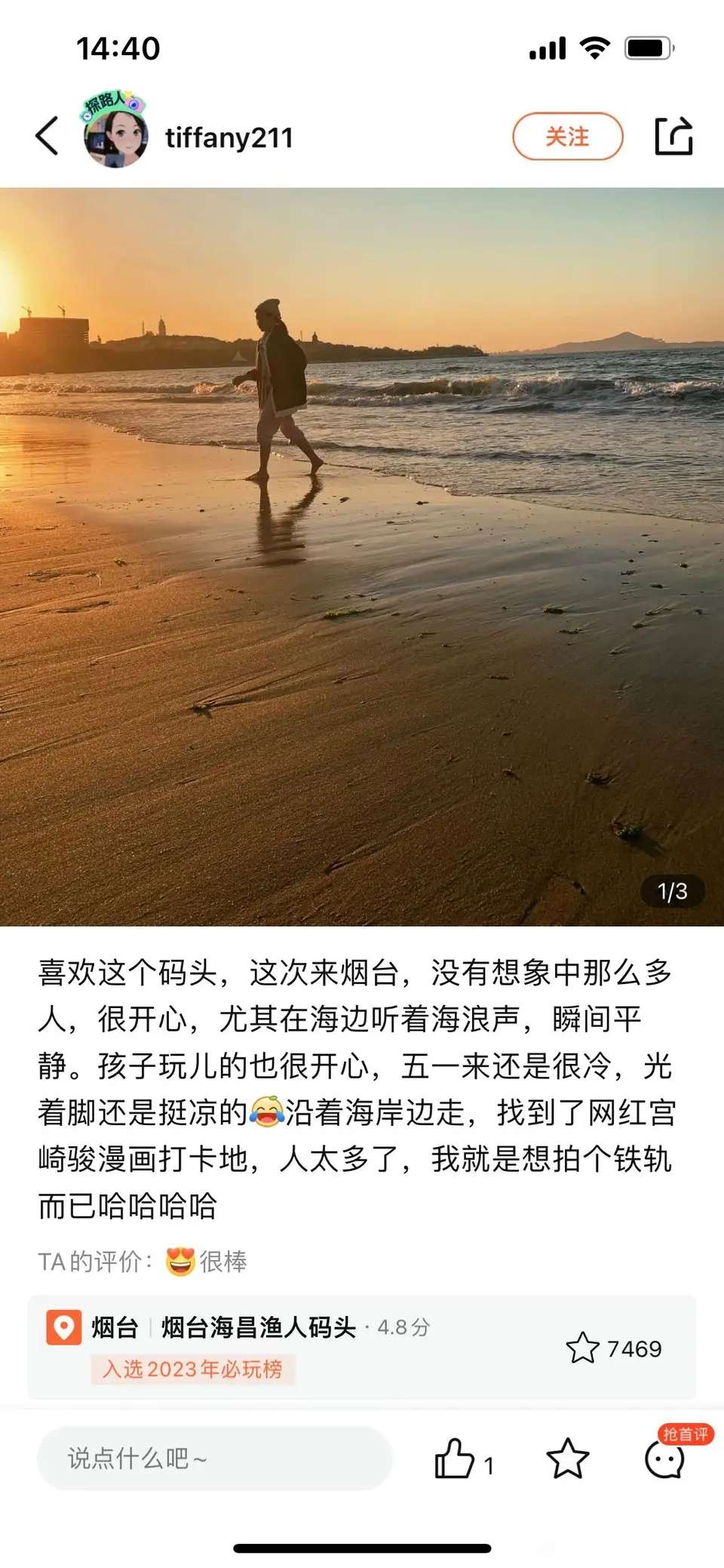The image size is (724, 1568).
Task: Open the beach sunset photo
Action: [362, 557]
